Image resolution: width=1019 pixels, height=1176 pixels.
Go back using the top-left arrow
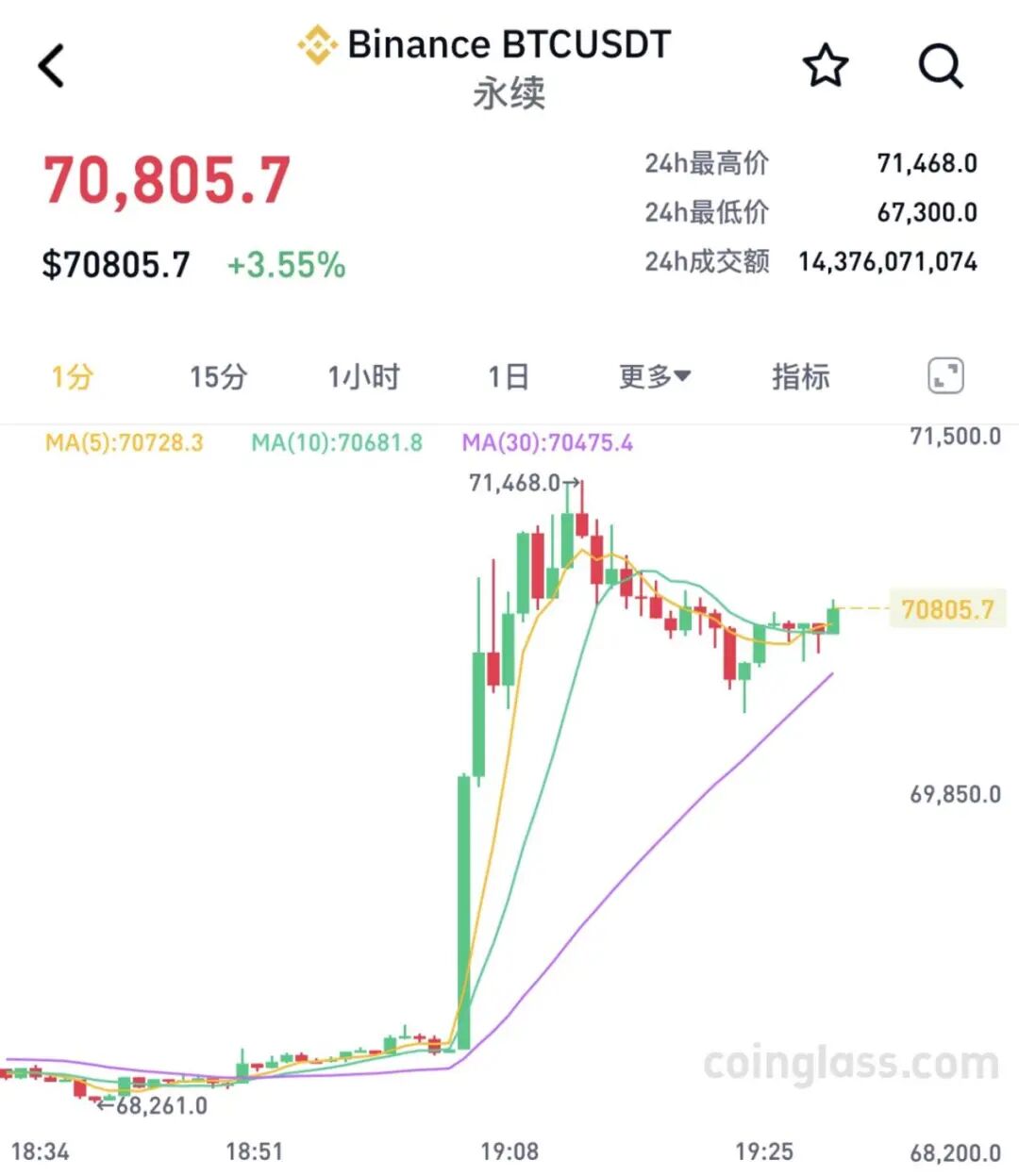tap(52, 66)
